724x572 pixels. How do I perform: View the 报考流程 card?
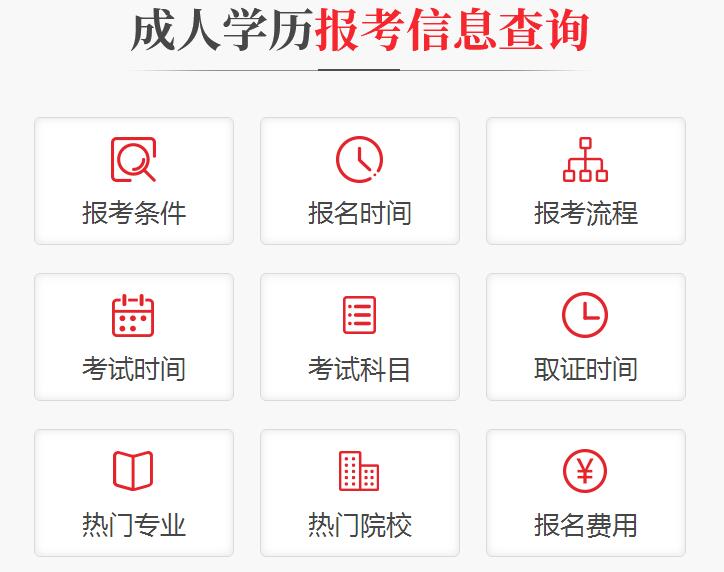586,181
